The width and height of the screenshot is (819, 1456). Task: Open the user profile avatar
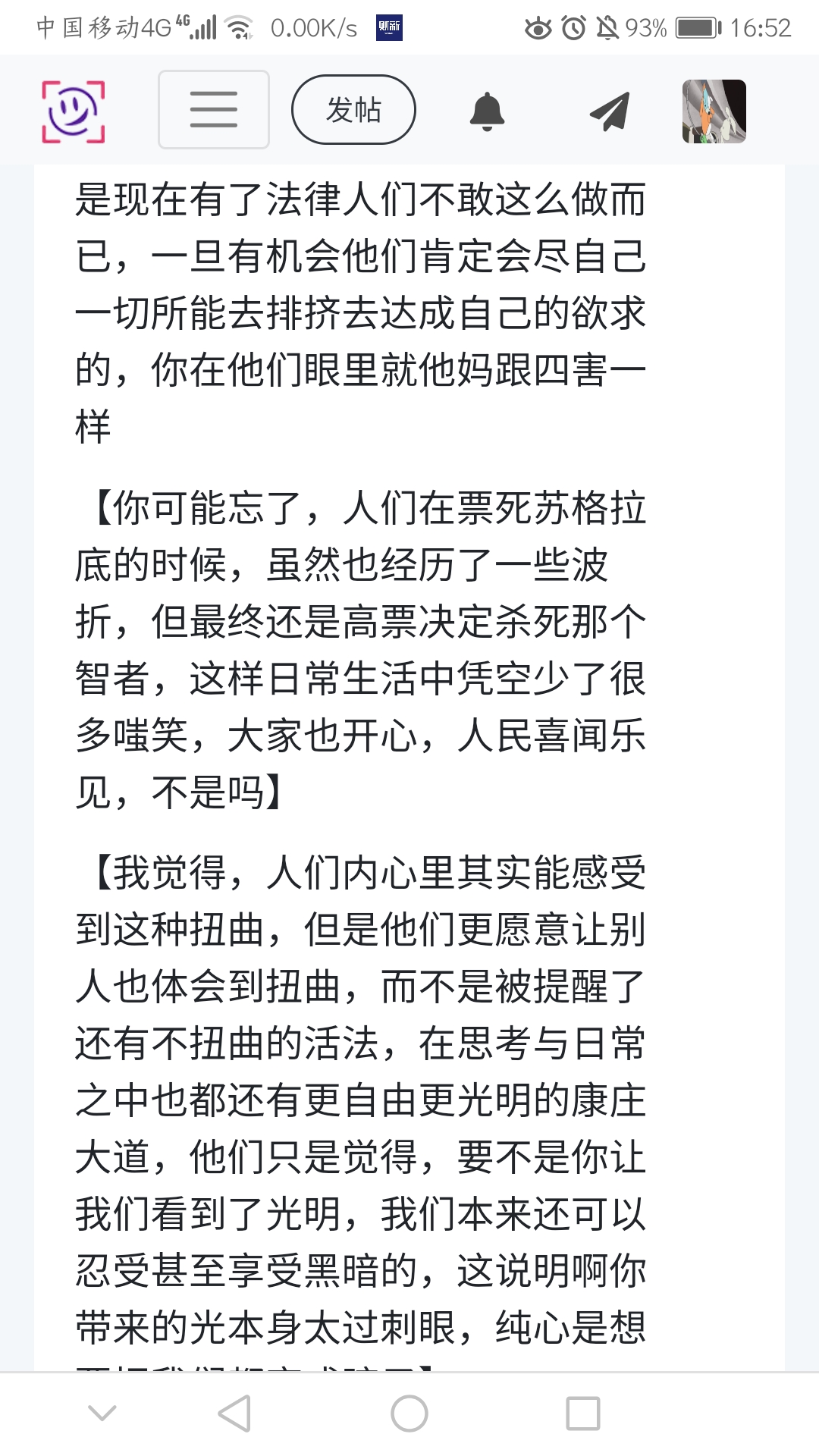[x=714, y=111]
